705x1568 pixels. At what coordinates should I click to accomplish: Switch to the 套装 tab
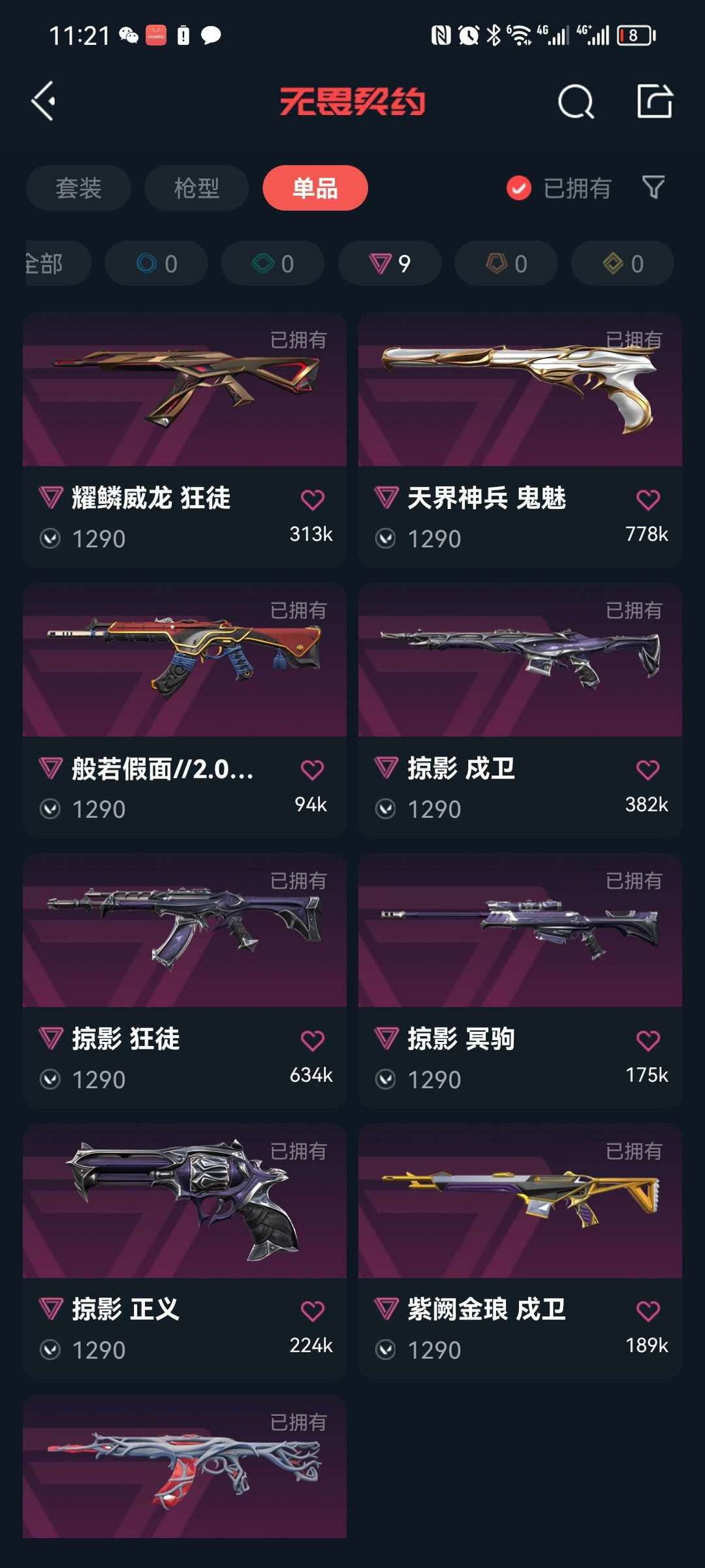click(78, 188)
